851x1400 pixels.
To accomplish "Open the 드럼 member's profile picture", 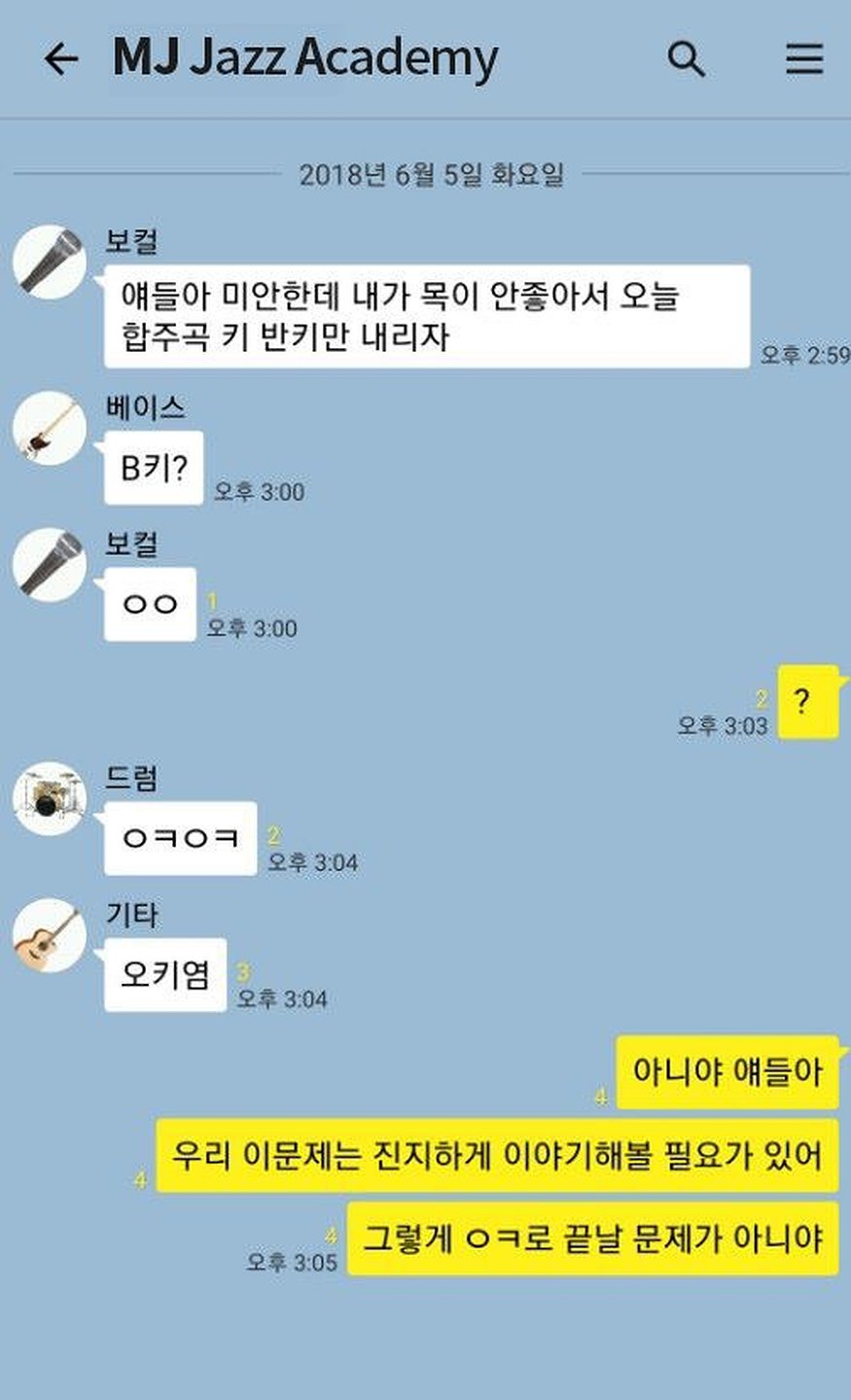I will click(50, 799).
